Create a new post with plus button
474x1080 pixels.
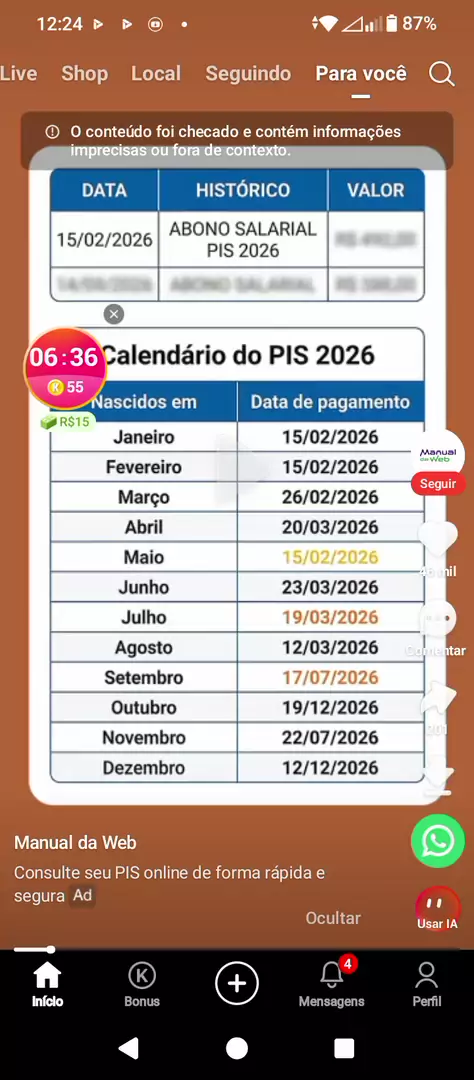(237, 984)
